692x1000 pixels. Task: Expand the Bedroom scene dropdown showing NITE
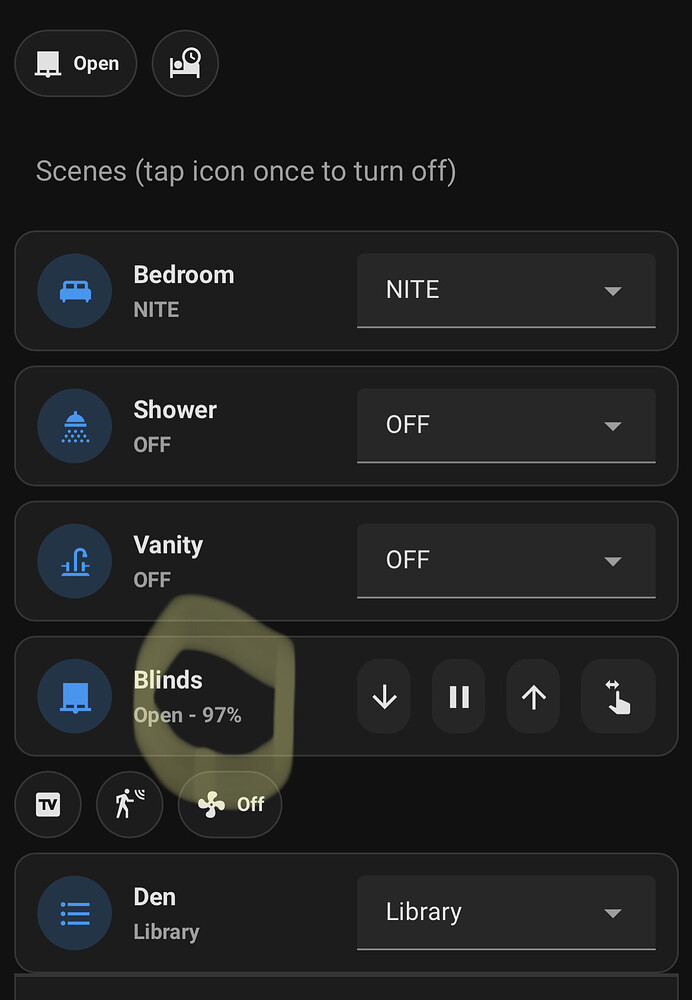click(x=505, y=290)
